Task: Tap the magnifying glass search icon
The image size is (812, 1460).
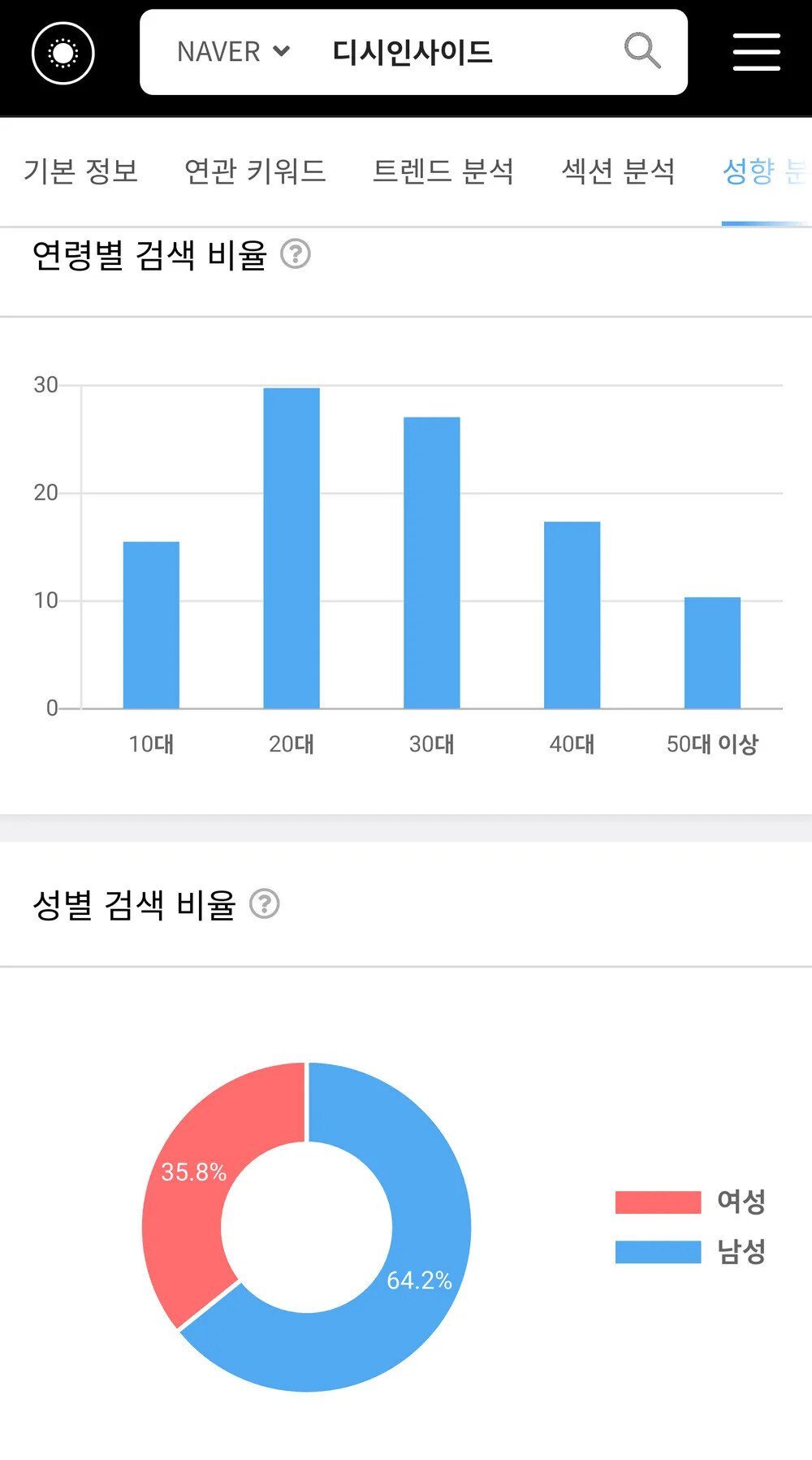Action: [641, 51]
